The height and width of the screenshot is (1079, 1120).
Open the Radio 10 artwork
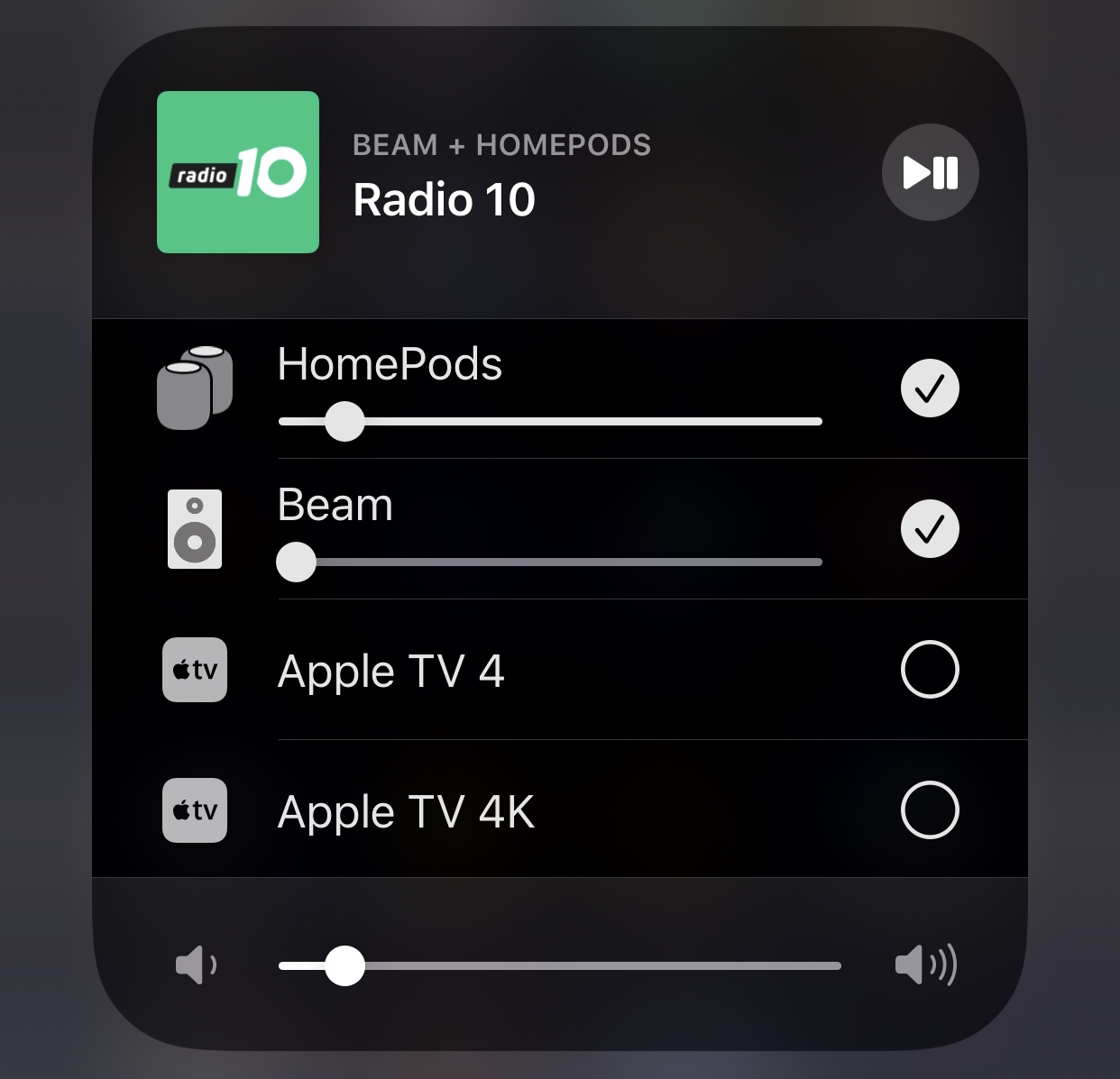pos(238,172)
